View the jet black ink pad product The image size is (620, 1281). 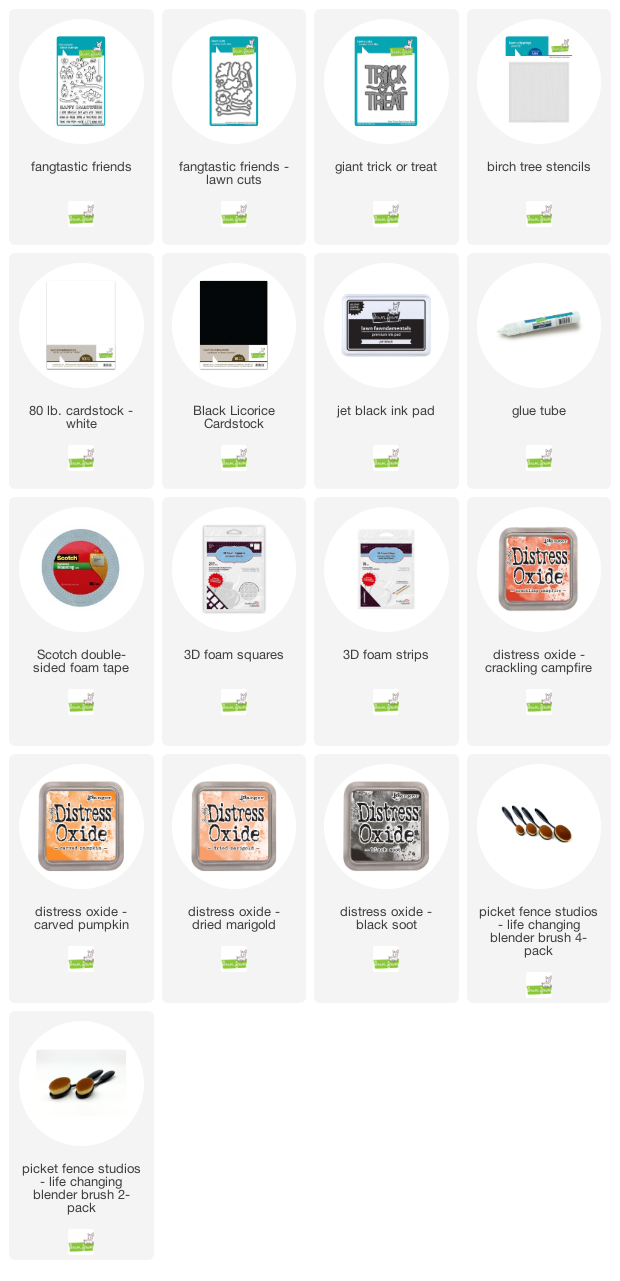pyautogui.click(x=386, y=371)
